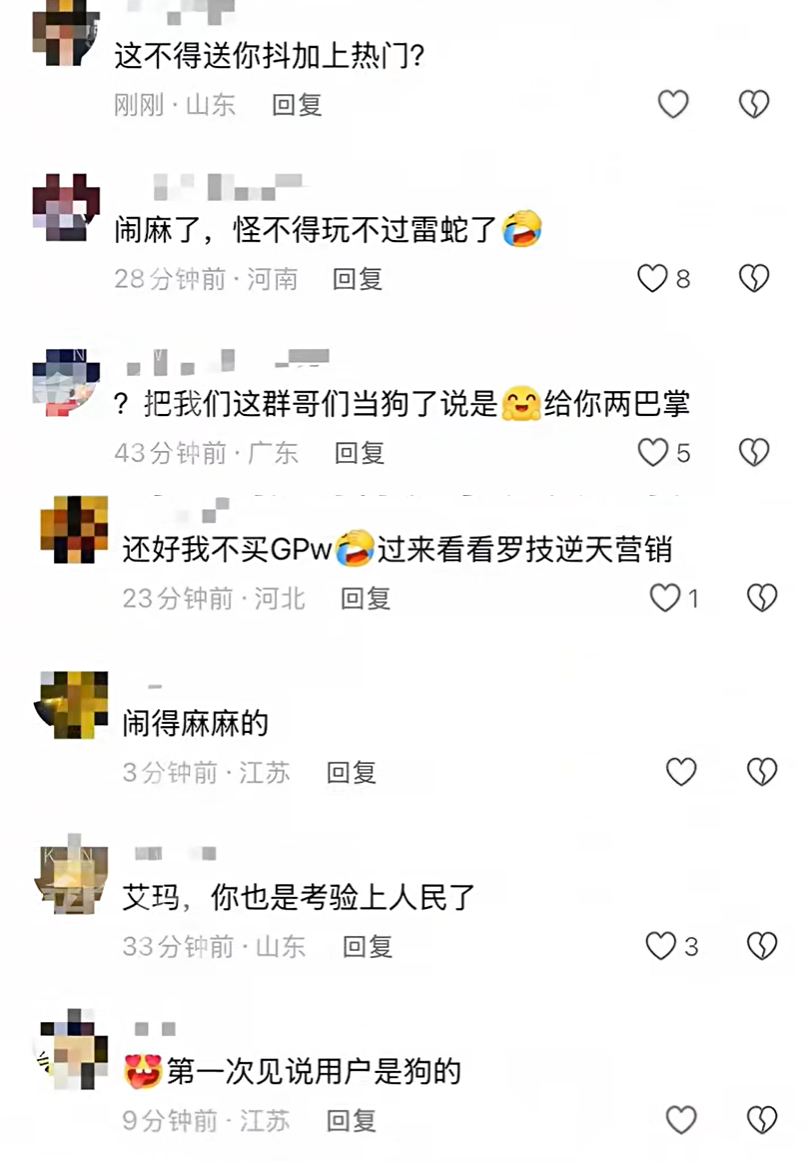807x1168 pixels.
Task: Like the comment '闹麻了,怪不得玩不过雷蛇了'
Action: (653, 278)
